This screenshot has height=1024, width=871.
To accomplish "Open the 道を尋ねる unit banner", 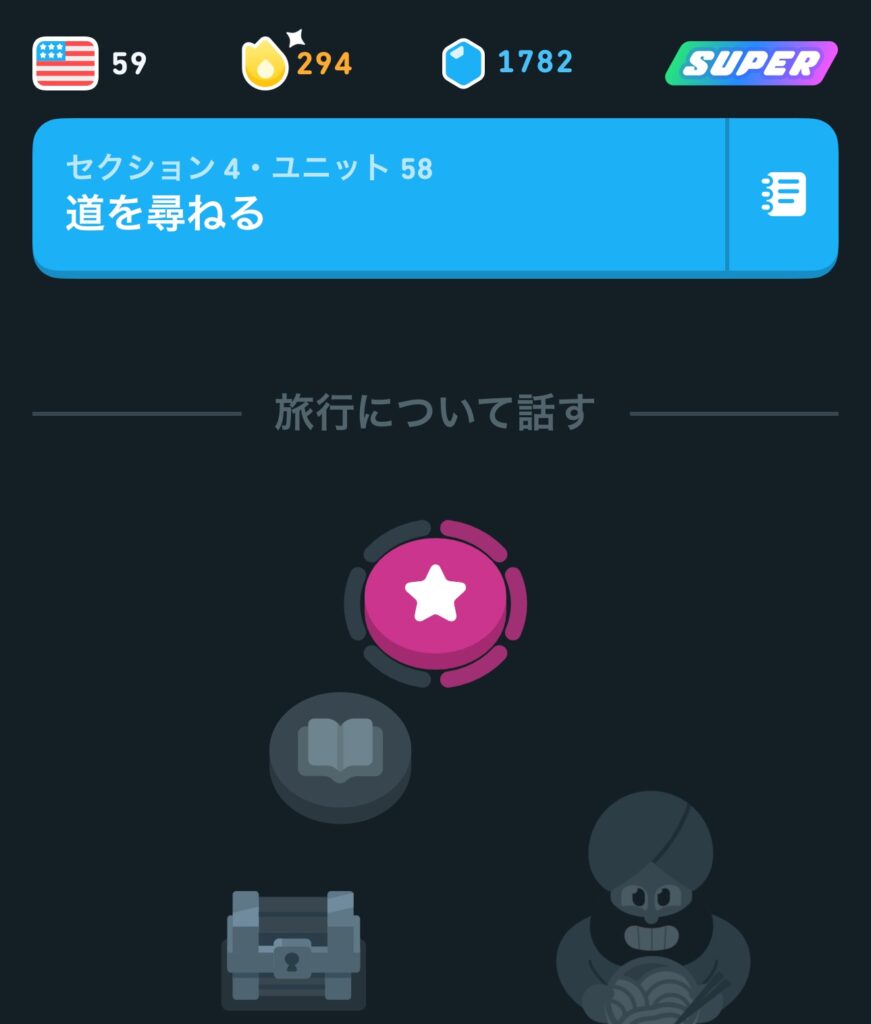I will pos(380,194).
